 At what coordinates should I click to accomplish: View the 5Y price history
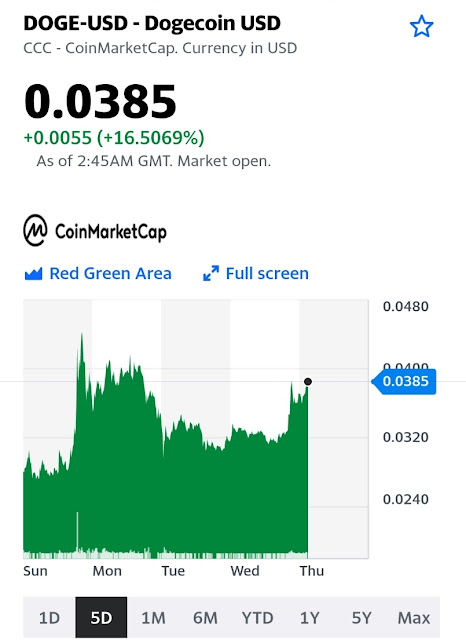pyautogui.click(x=362, y=618)
